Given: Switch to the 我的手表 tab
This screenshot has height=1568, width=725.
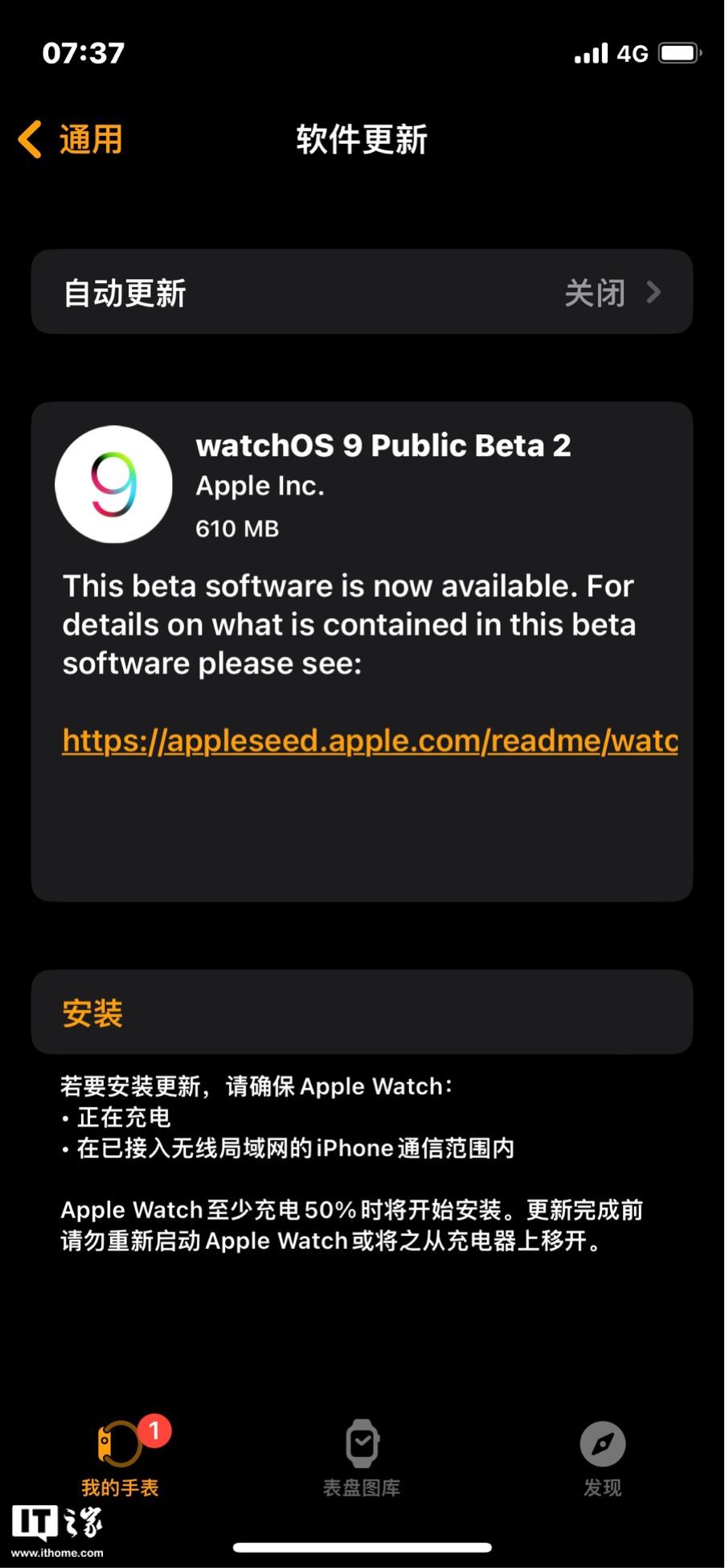Looking at the screenshot, I should [x=121, y=1459].
